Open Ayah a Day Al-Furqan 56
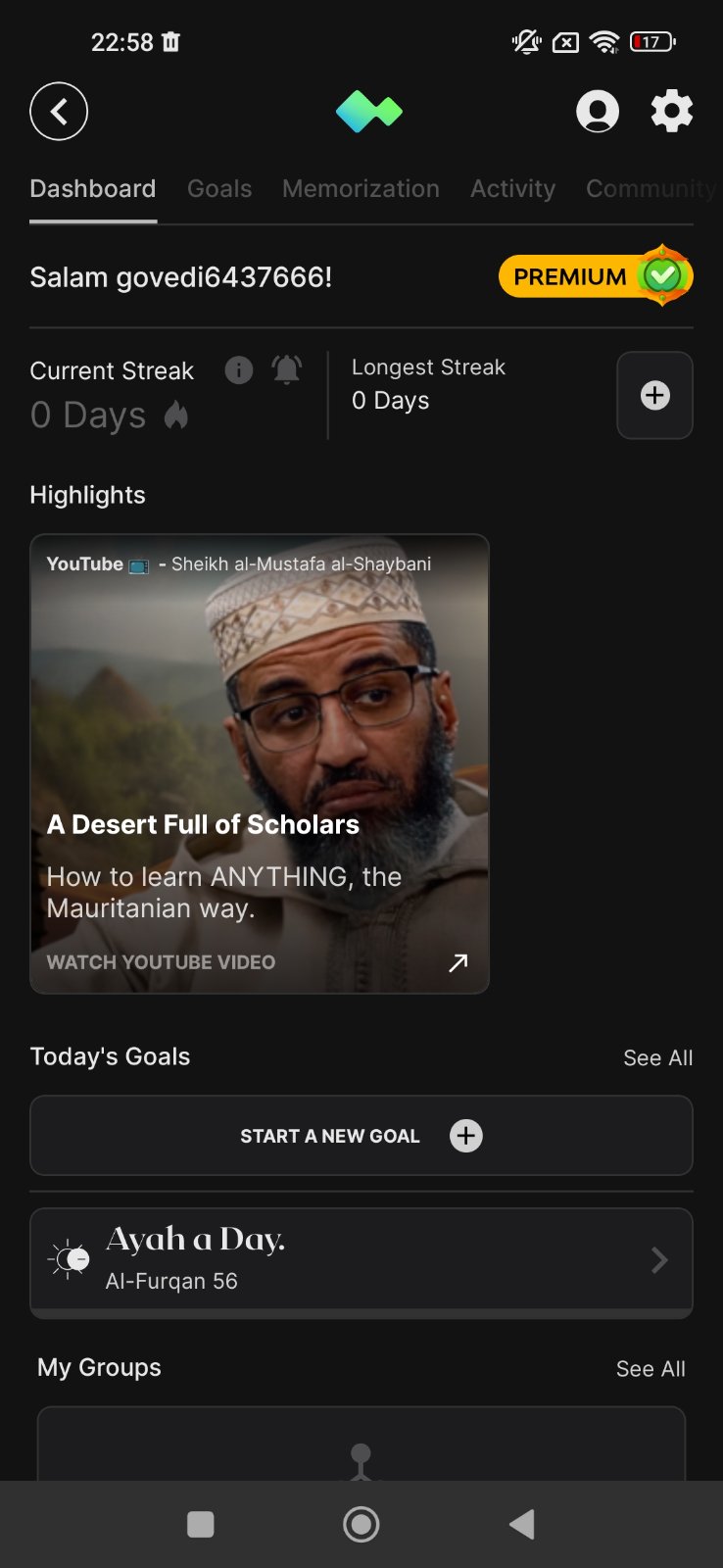This screenshot has width=723, height=1568. click(x=361, y=1260)
